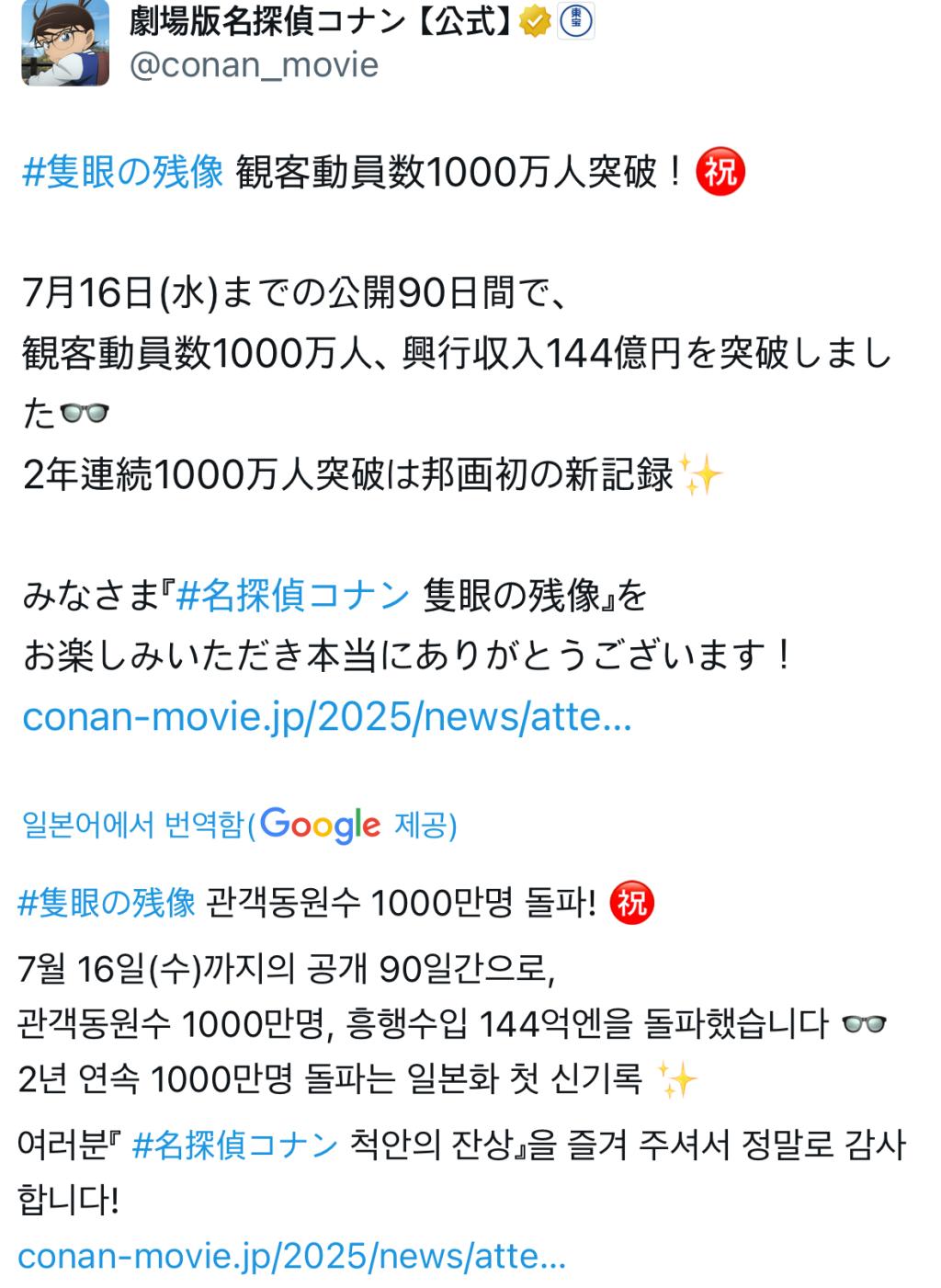Open the conan-movie.jp link under the Korean translation

coord(291,1255)
